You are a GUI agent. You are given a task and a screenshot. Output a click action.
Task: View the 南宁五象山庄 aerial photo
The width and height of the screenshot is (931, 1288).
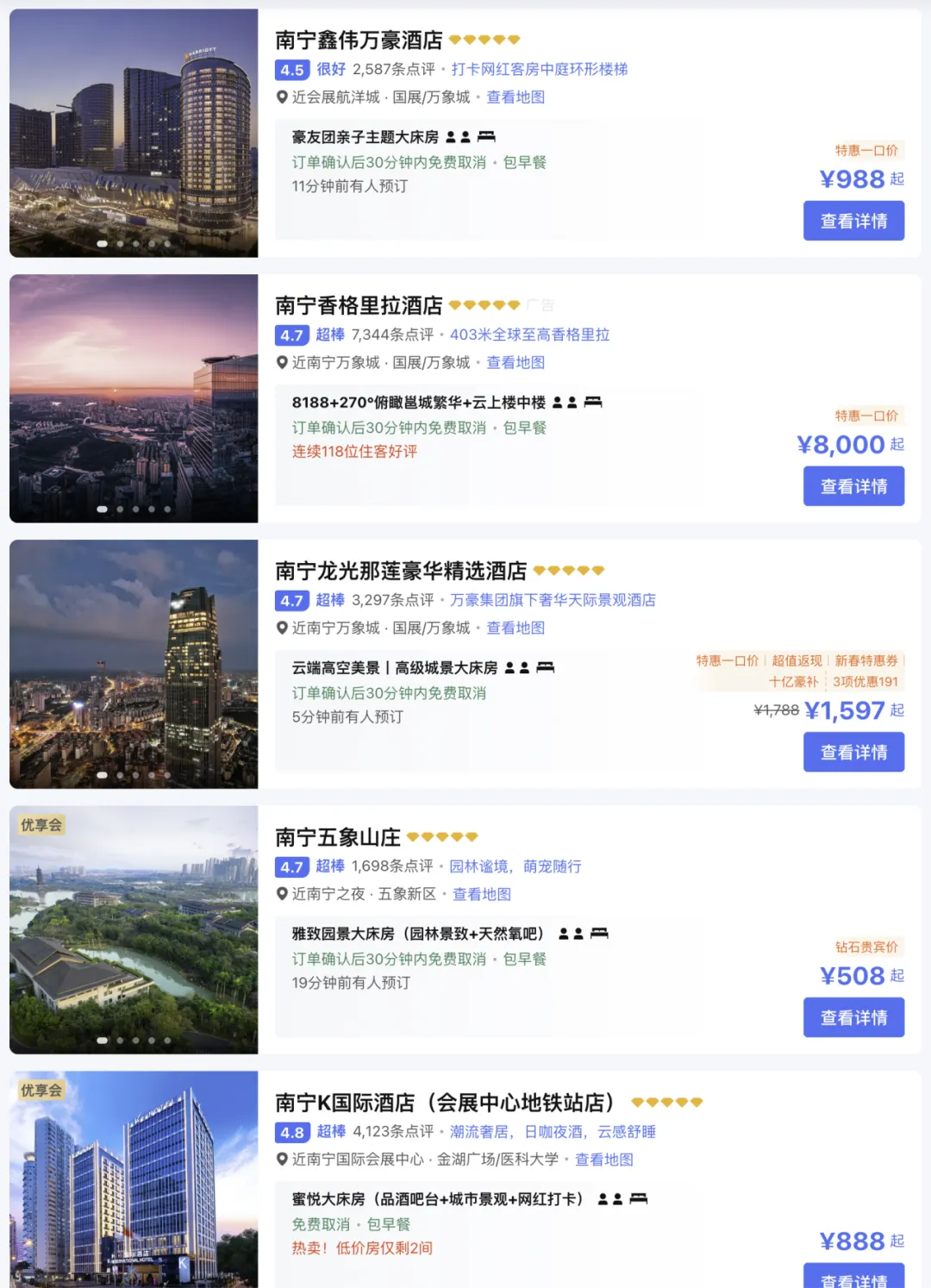(134, 929)
